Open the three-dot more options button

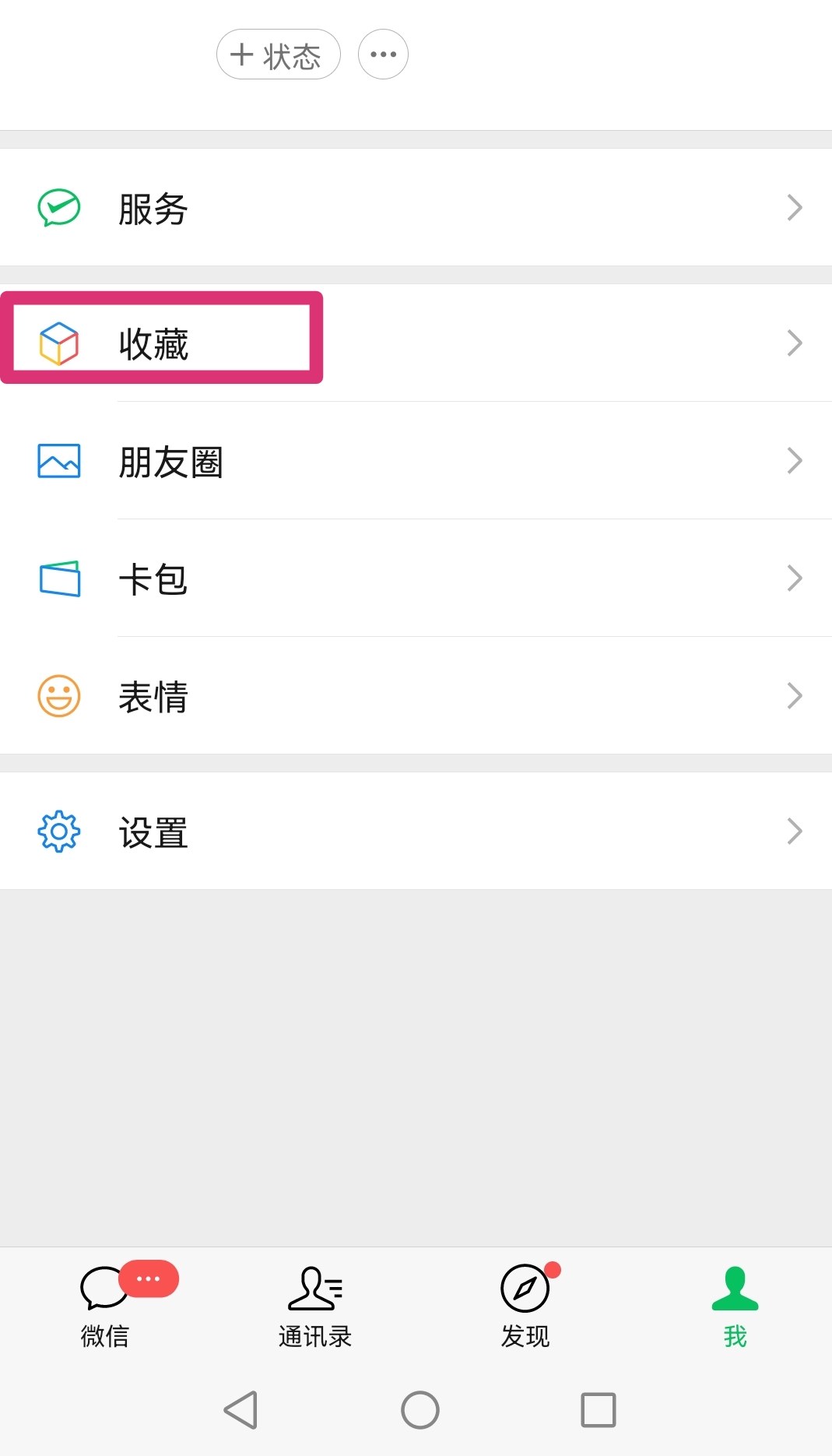383,55
